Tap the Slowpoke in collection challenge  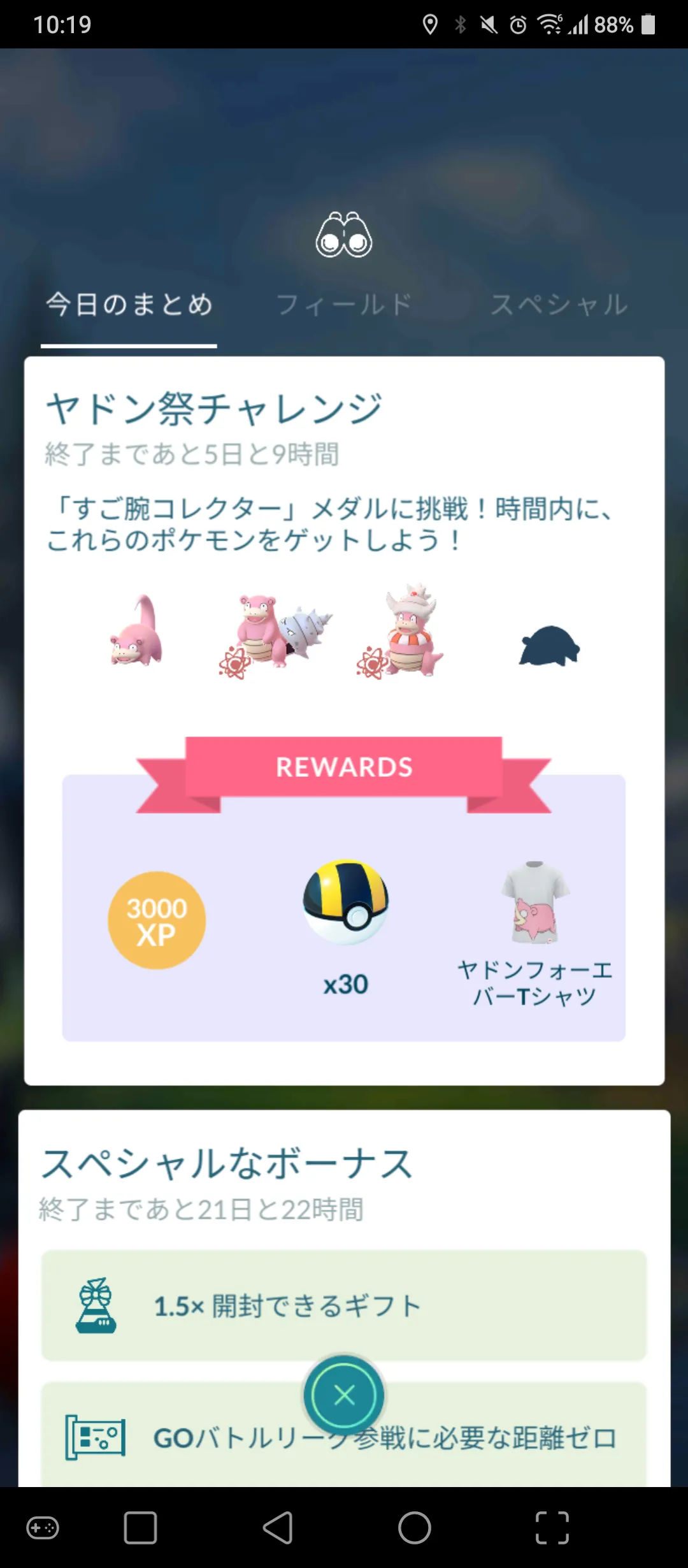pos(136,631)
